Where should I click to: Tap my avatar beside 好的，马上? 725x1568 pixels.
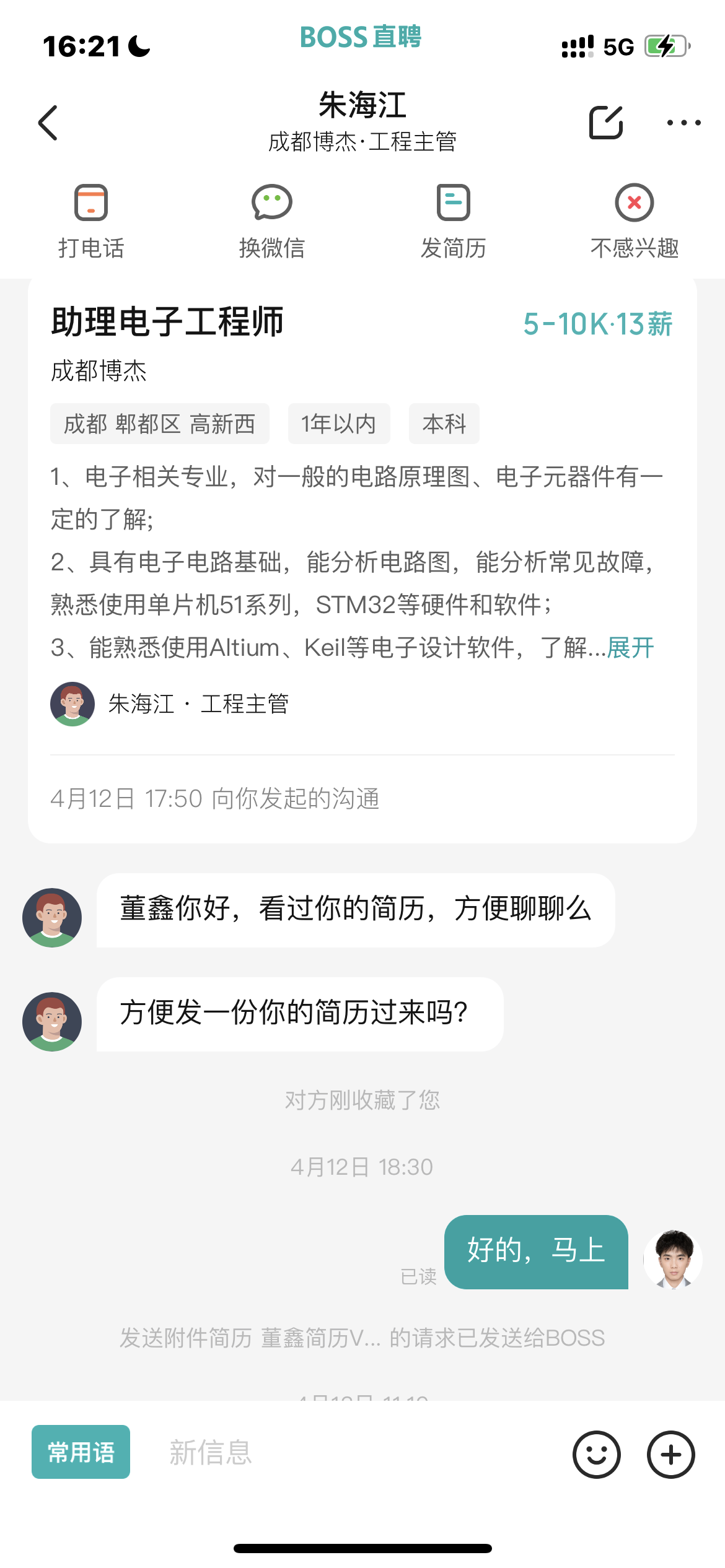click(673, 1259)
